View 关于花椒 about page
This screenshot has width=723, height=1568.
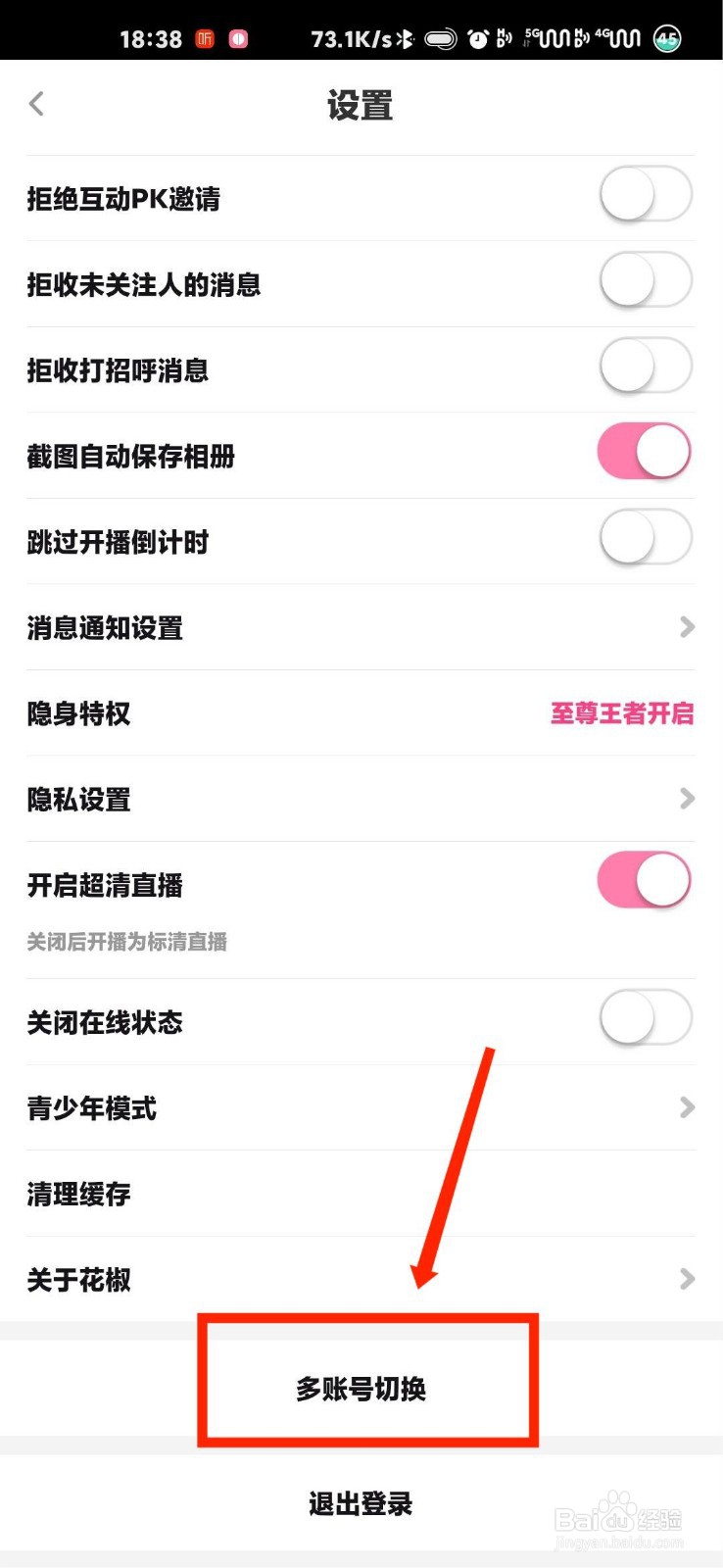78,1279
